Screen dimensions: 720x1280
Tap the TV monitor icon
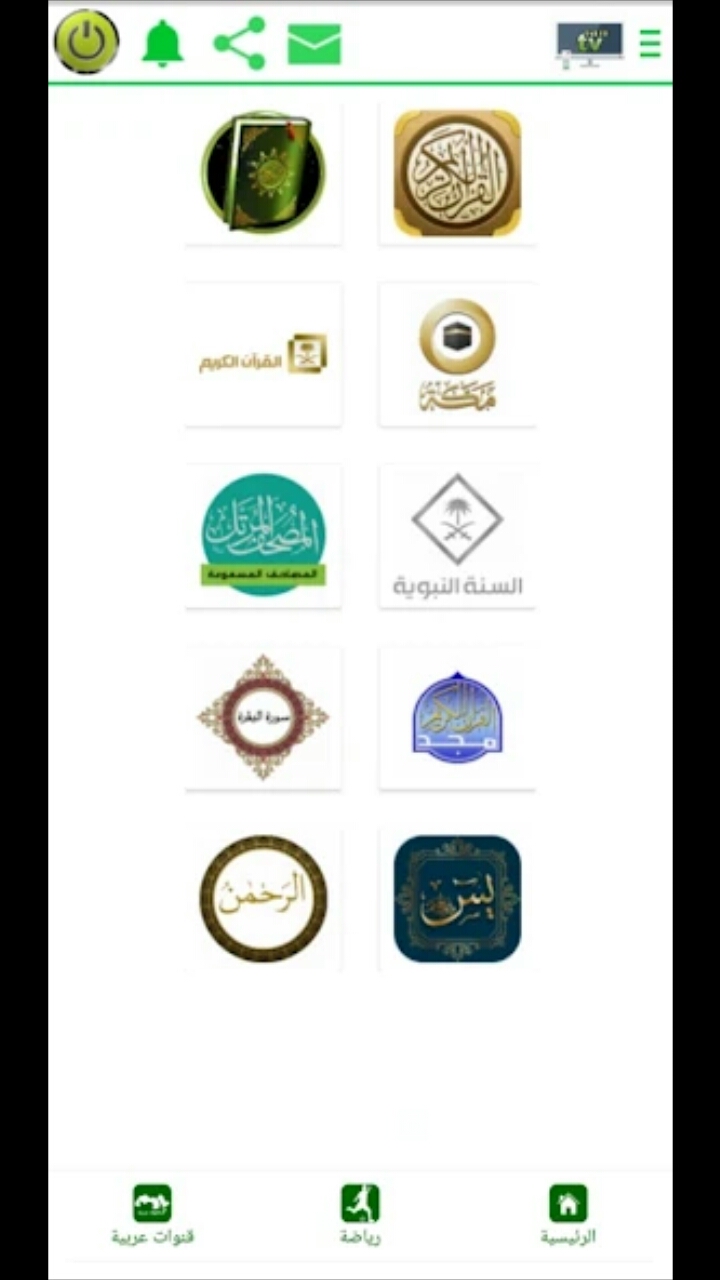[589, 44]
